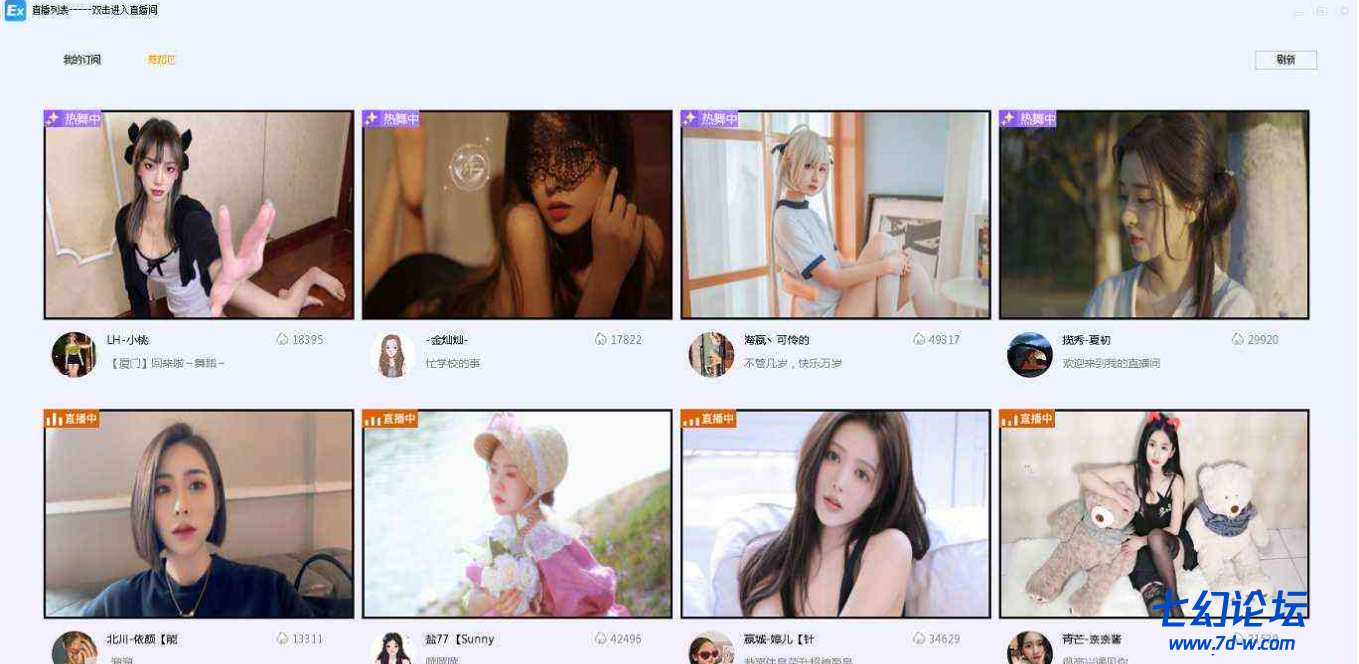This screenshot has height=664, width=1359.
Task: Open 北川-依颜 live stream card
Action: (x=199, y=514)
